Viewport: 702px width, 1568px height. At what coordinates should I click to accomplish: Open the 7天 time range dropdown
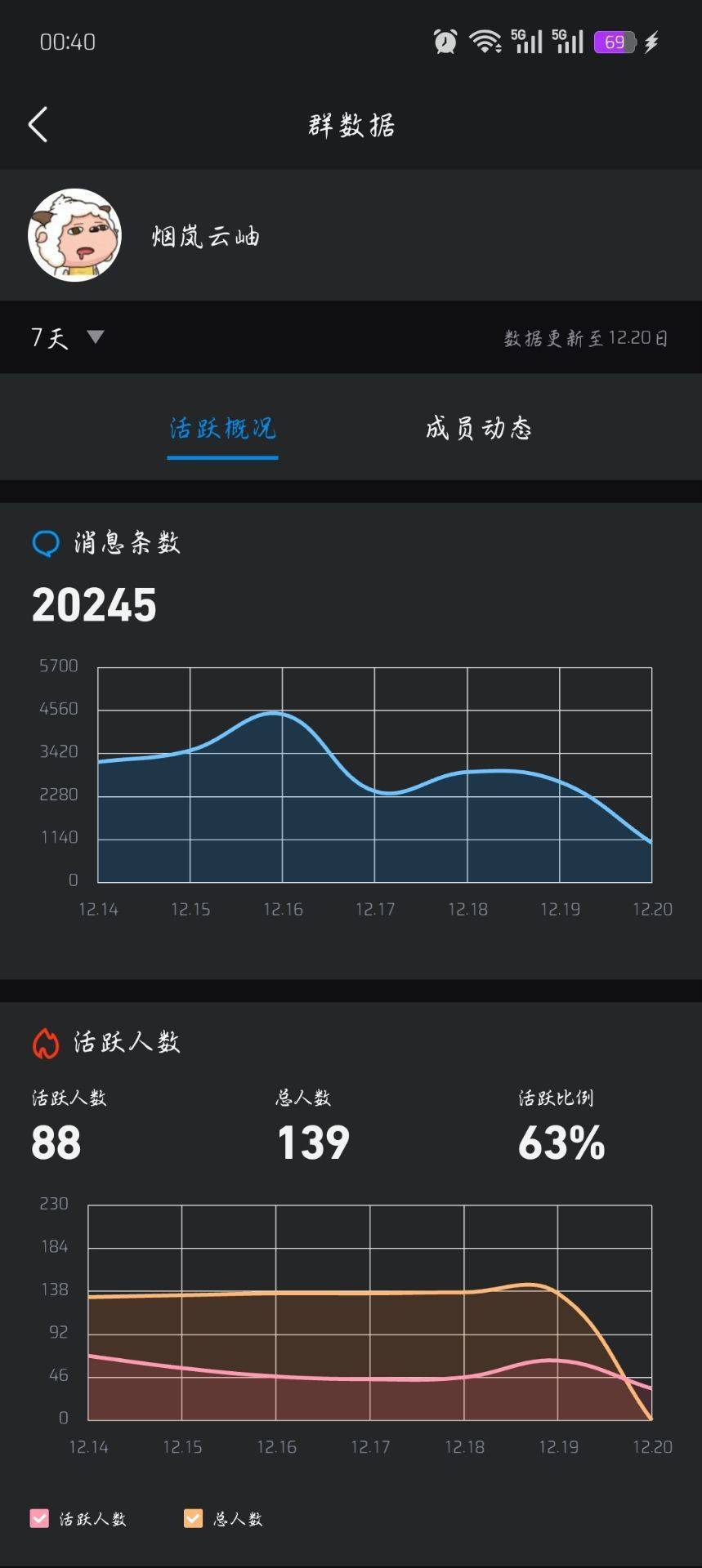point(67,337)
